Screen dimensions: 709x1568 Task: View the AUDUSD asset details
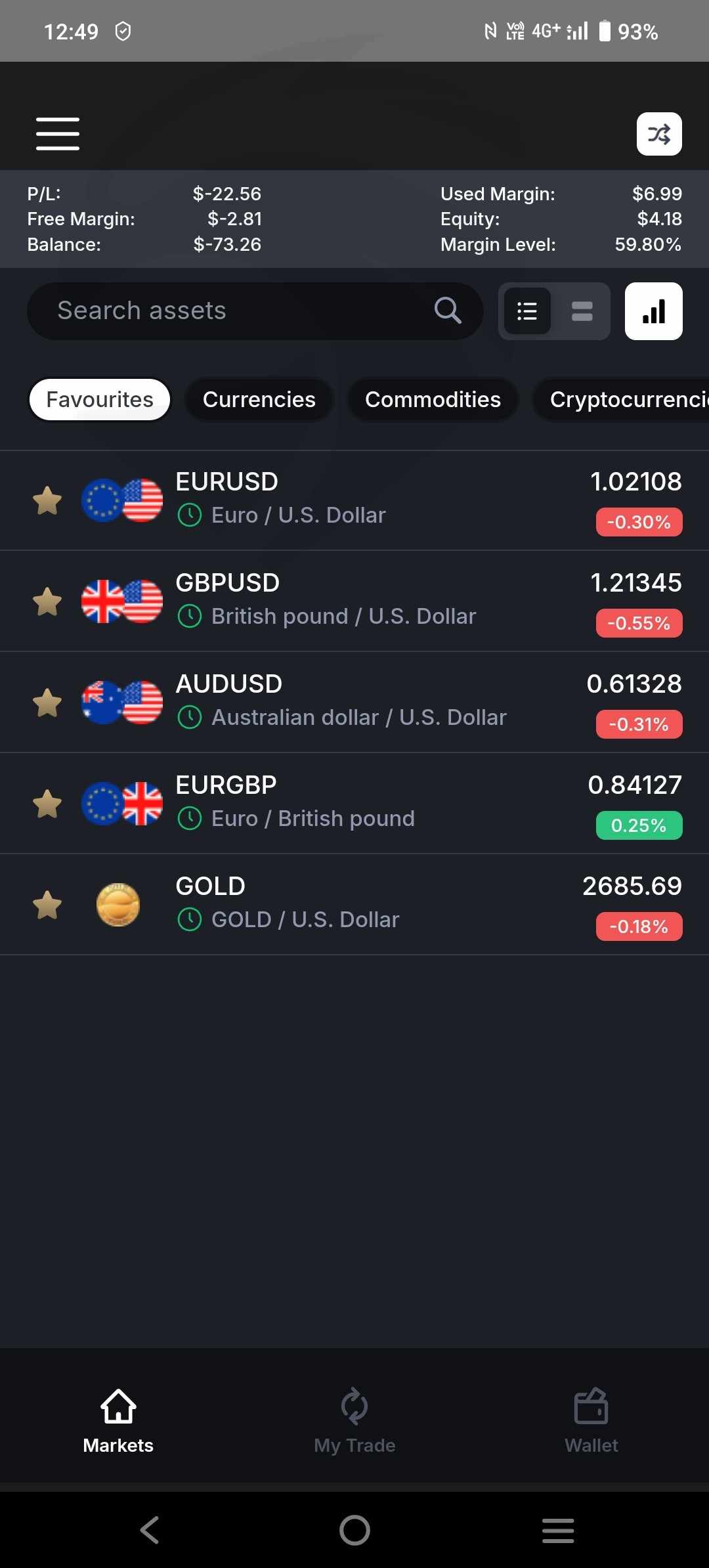point(354,703)
